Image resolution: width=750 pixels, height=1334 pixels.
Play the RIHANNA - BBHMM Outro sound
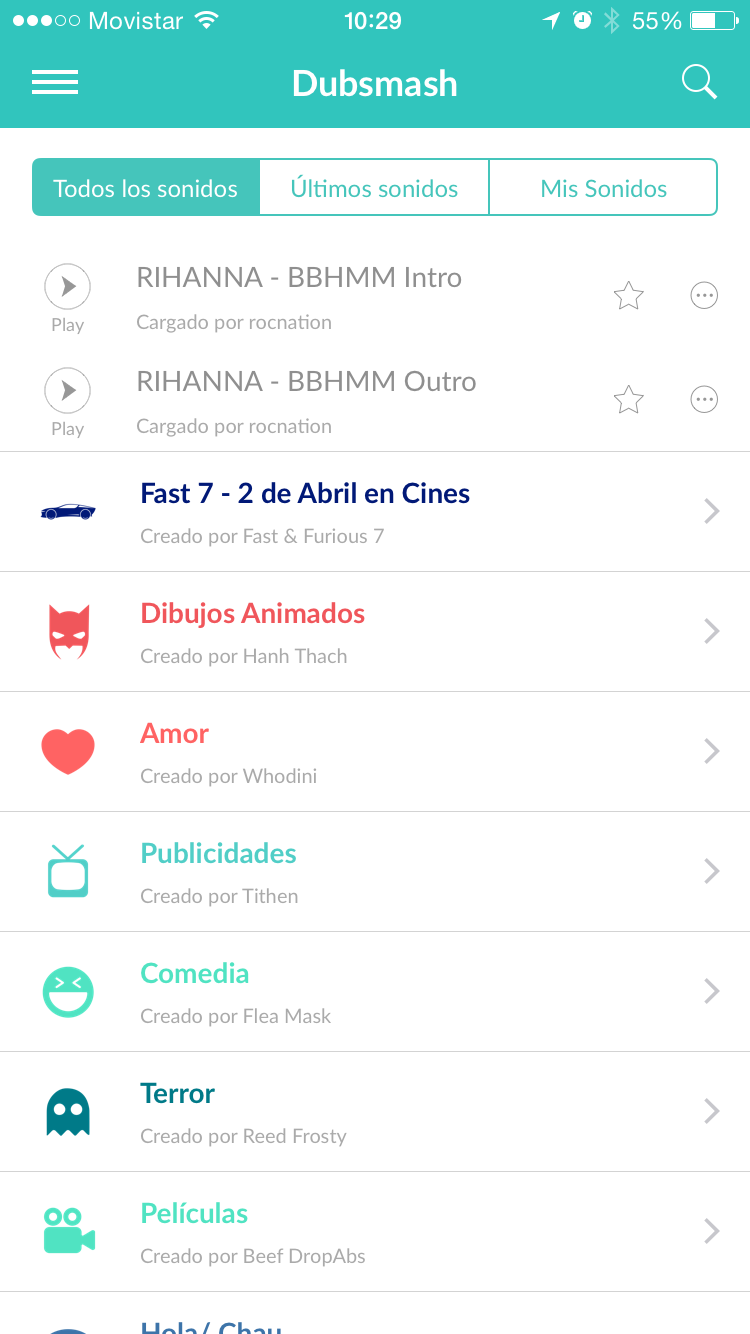coord(68,392)
